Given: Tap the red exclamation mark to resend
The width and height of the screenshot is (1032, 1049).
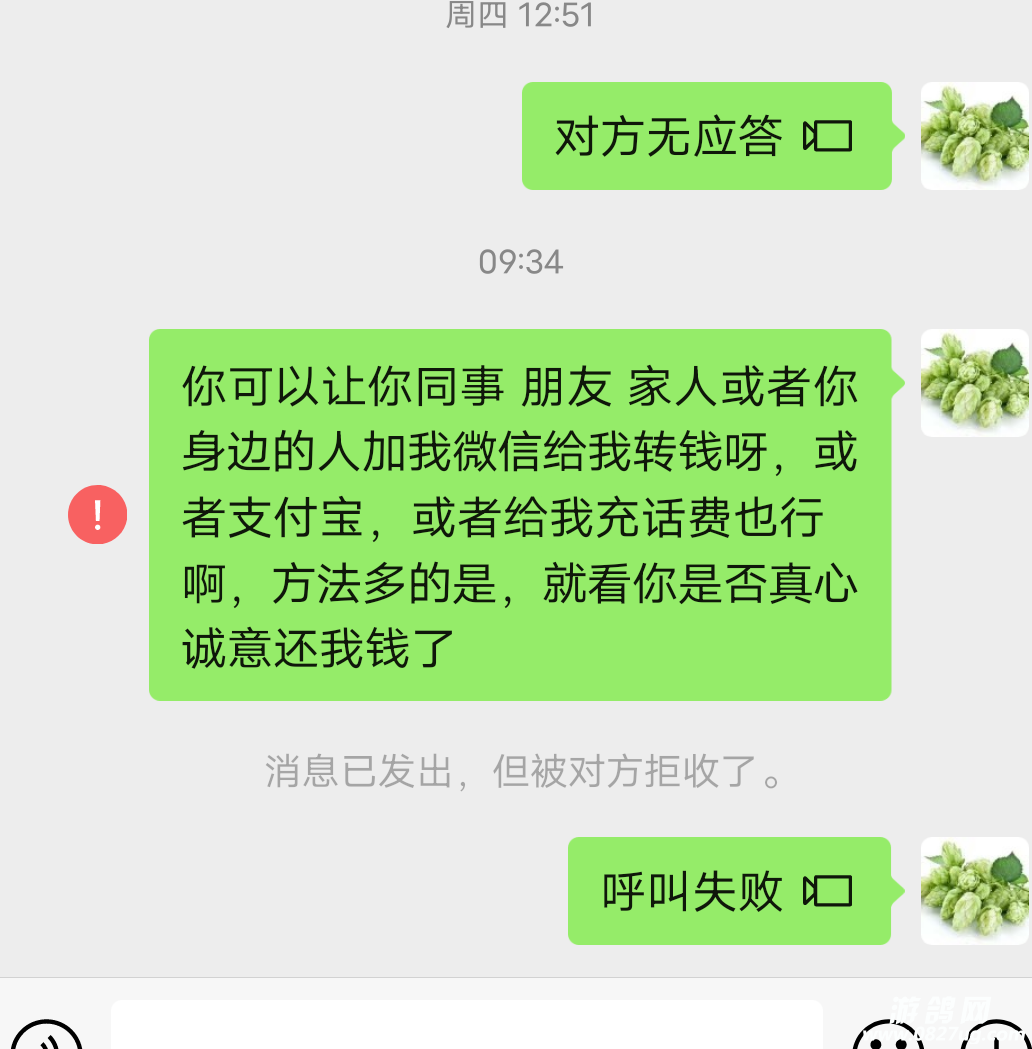Looking at the screenshot, I should coord(97,515).
